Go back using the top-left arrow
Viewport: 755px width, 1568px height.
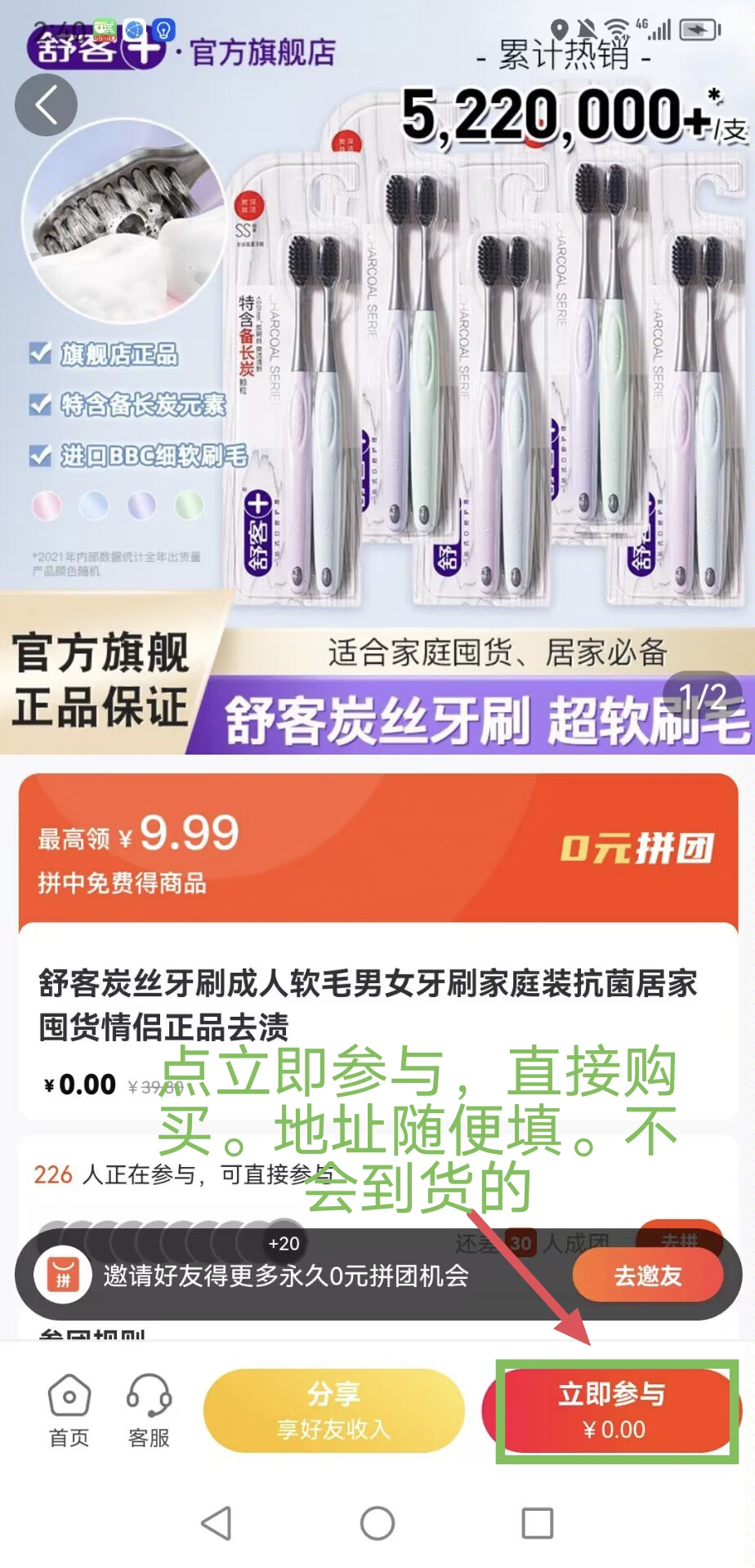tap(47, 105)
